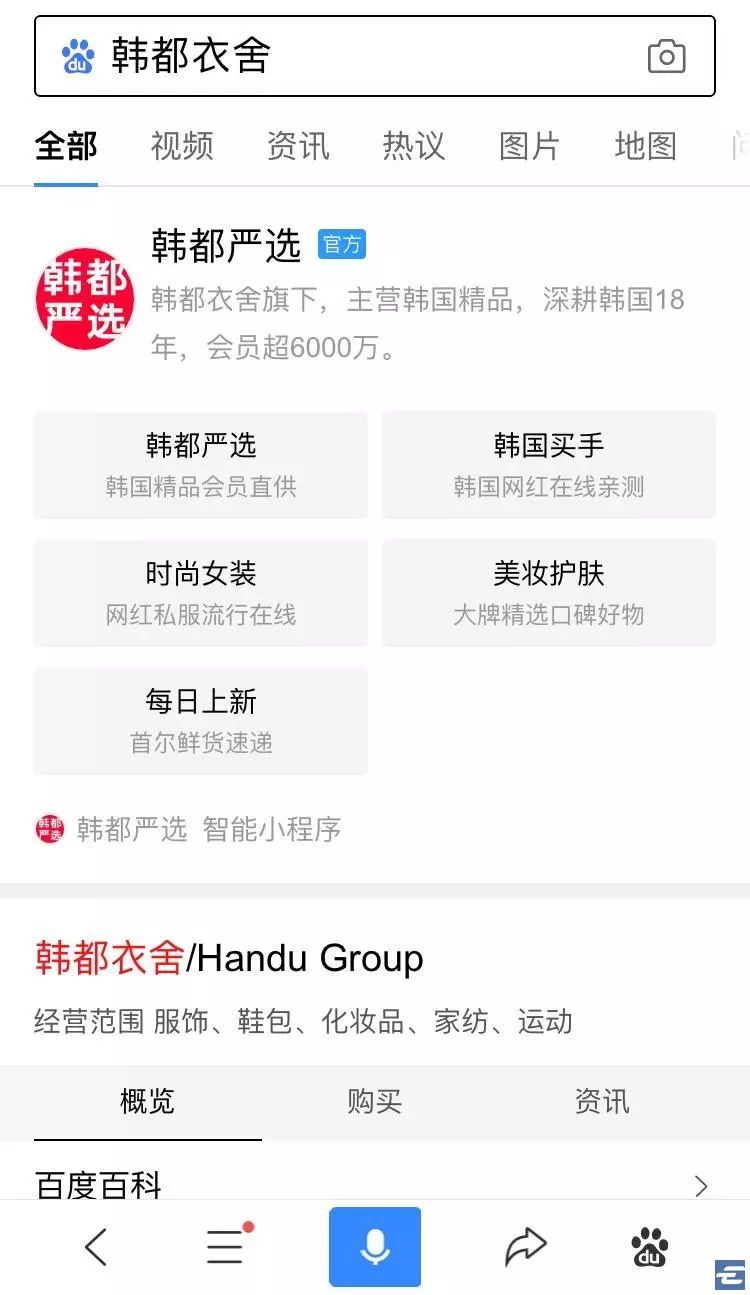
Task: Show the 资讯 section under Handu Group
Action: 602,1102
